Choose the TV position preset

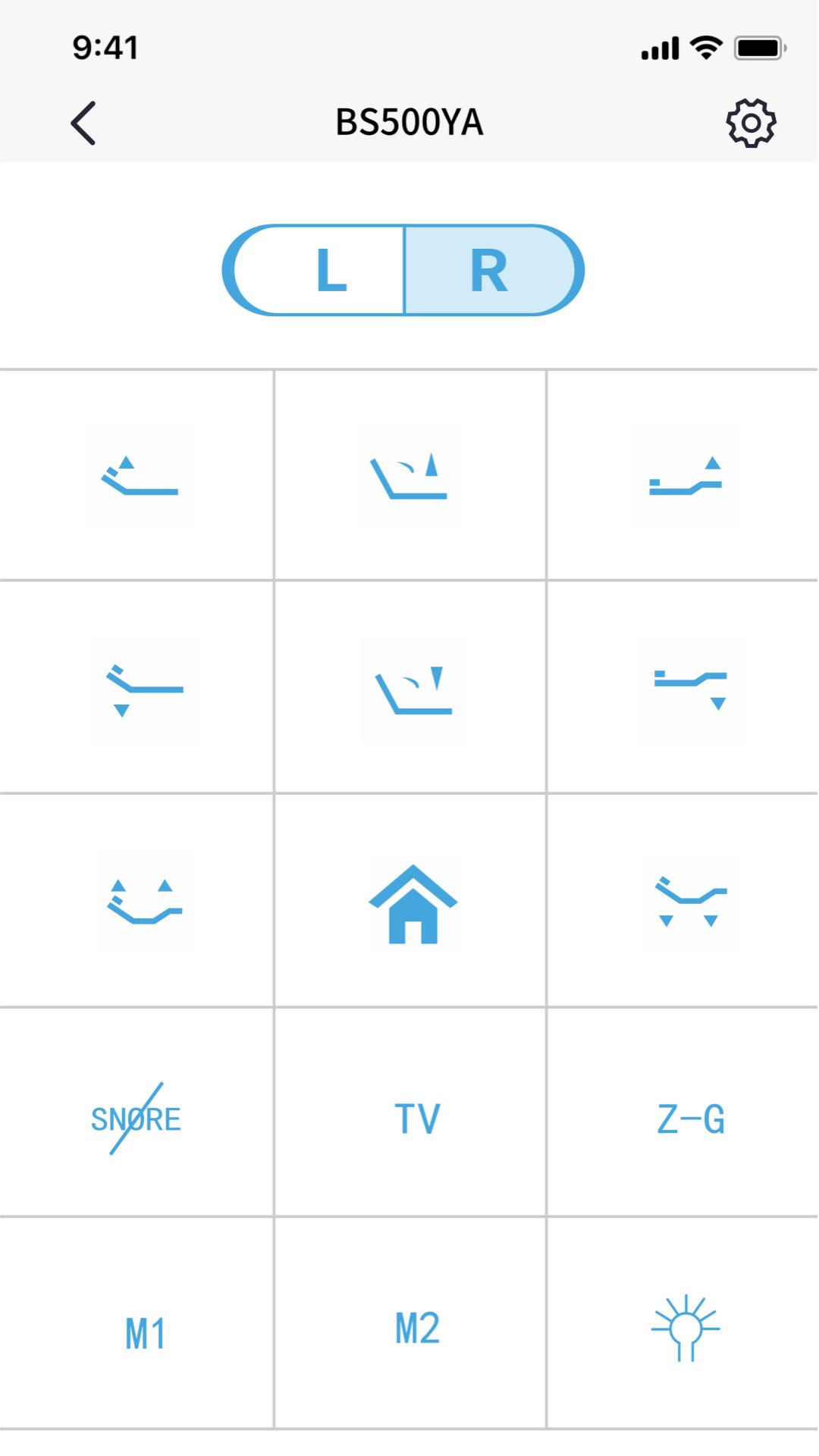(x=417, y=1119)
